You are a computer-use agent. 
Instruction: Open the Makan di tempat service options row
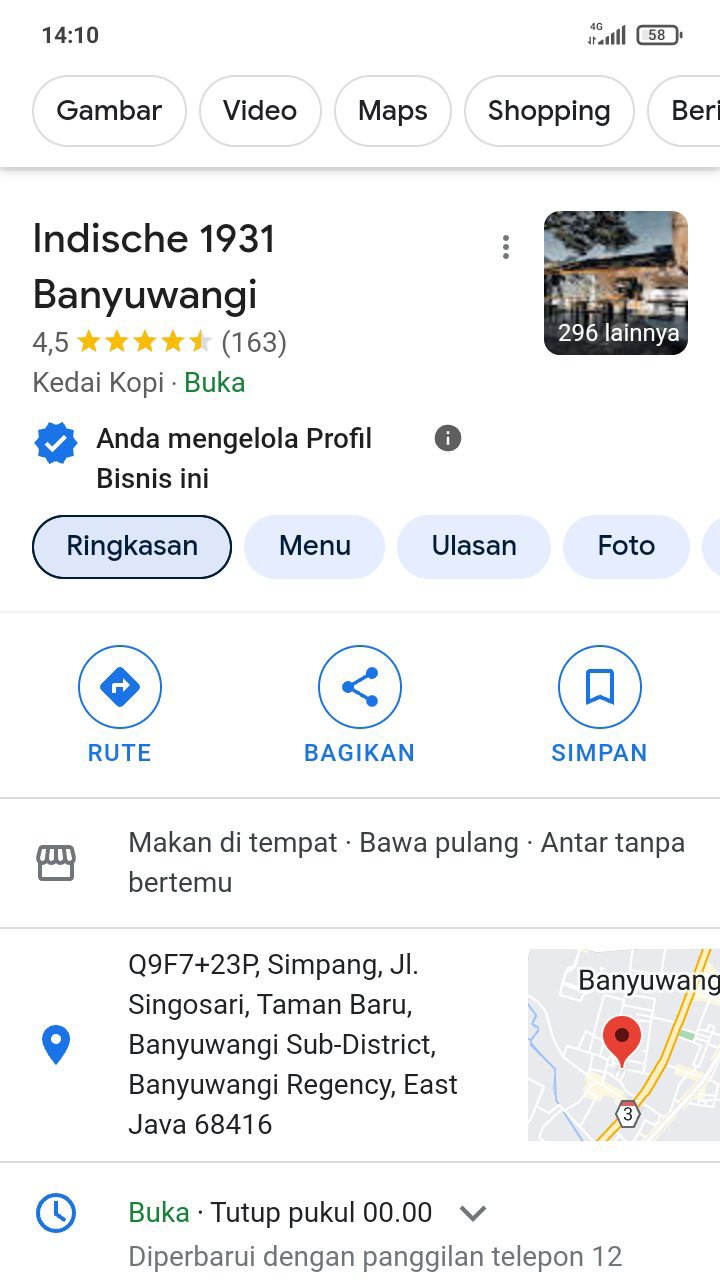pos(360,863)
